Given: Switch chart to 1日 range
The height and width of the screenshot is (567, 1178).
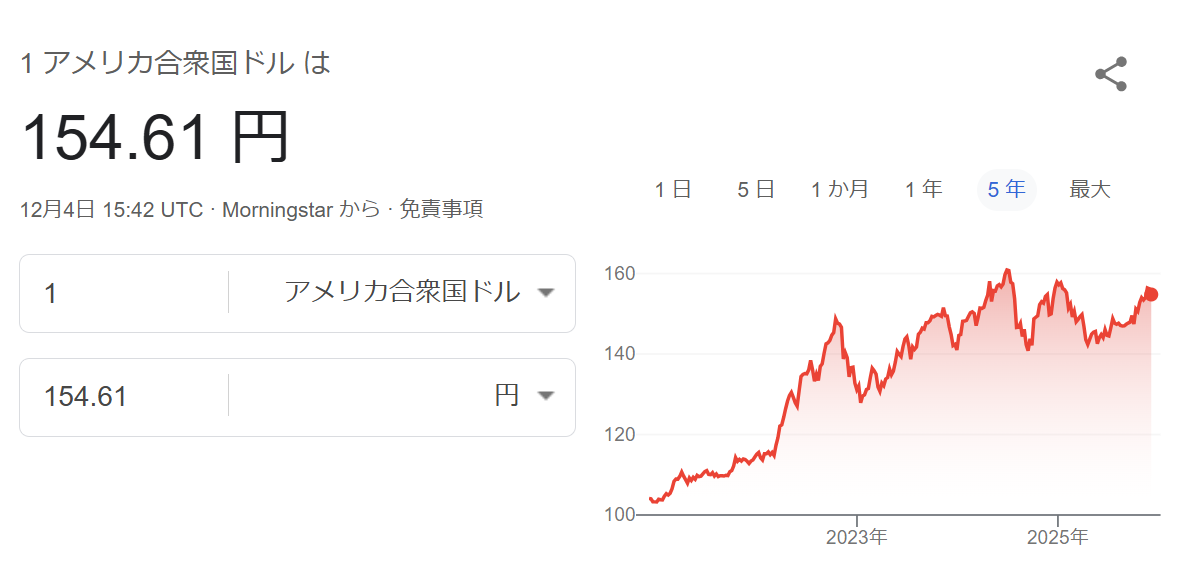Looking at the screenshot, I should pos(672,190).
